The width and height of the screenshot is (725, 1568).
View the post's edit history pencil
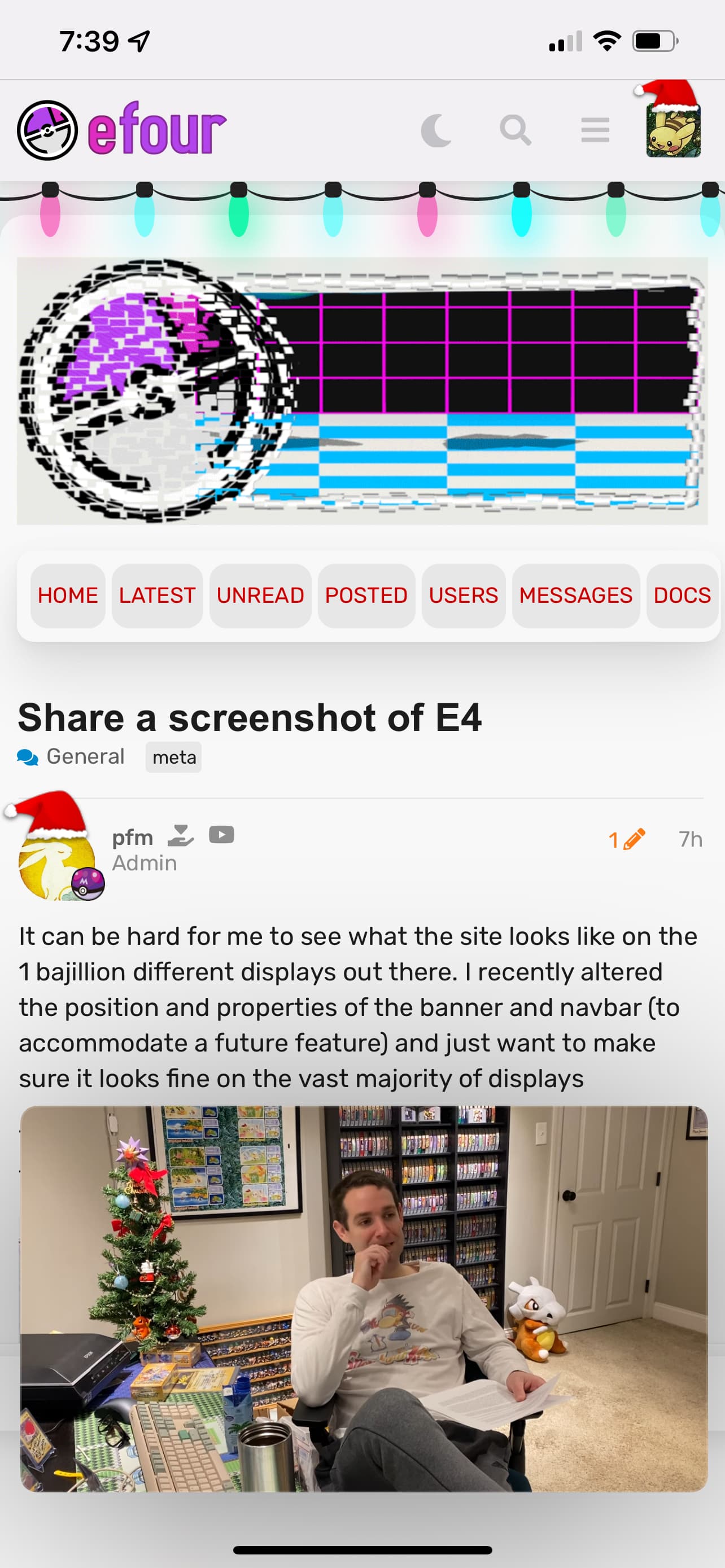point(627,839)
